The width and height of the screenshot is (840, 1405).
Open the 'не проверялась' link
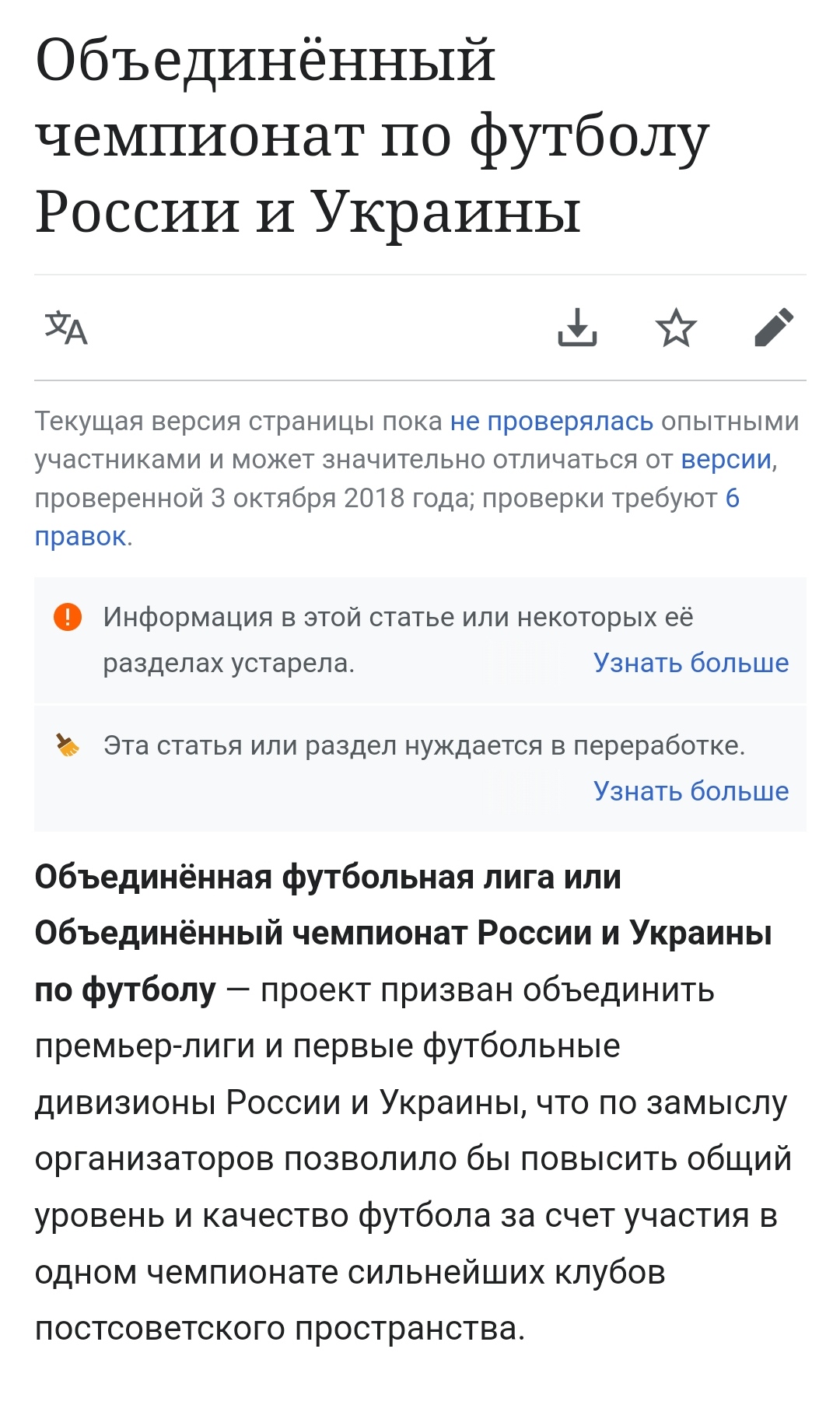coord(551,421)
